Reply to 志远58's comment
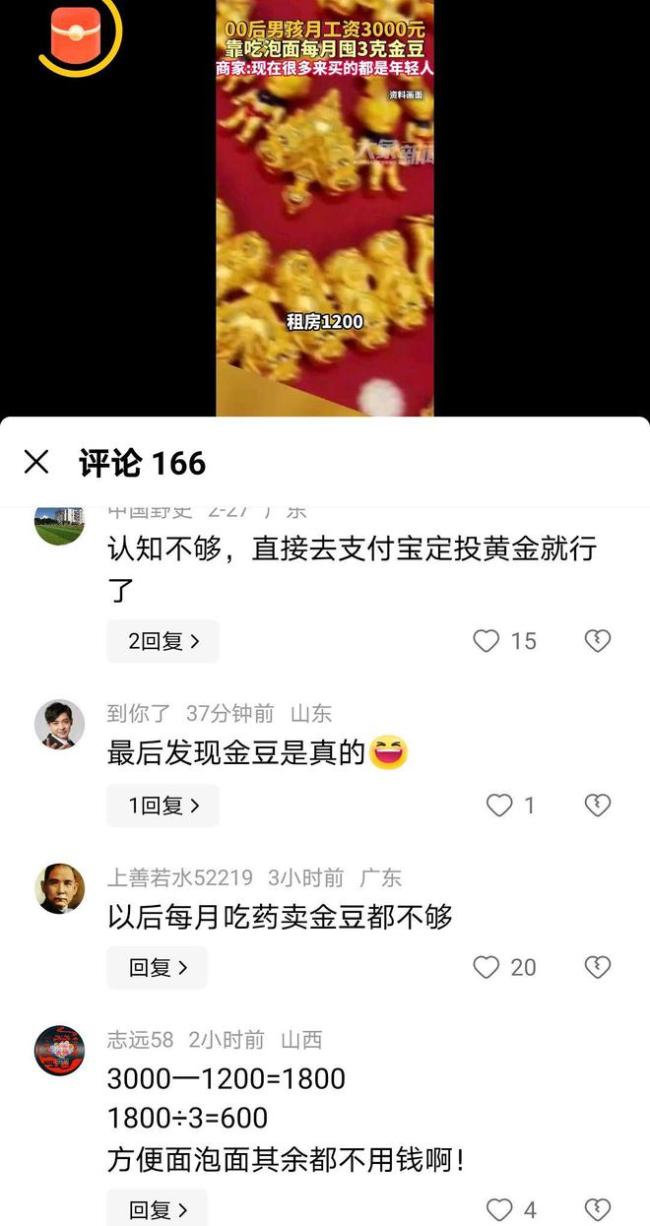 (157, 1210)
